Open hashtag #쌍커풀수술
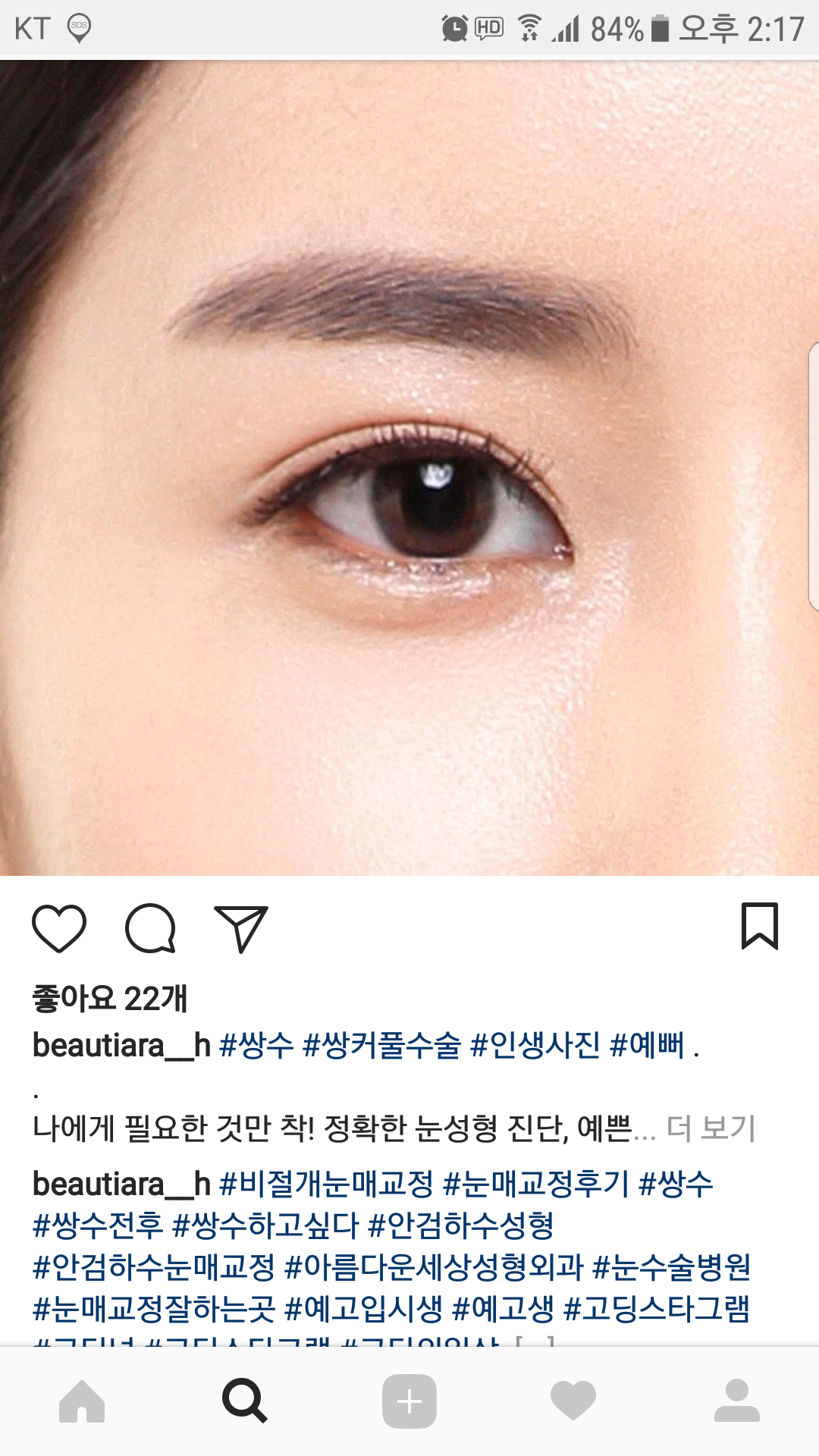The width and height of the screenshot is (819, 1456). 381,1046
